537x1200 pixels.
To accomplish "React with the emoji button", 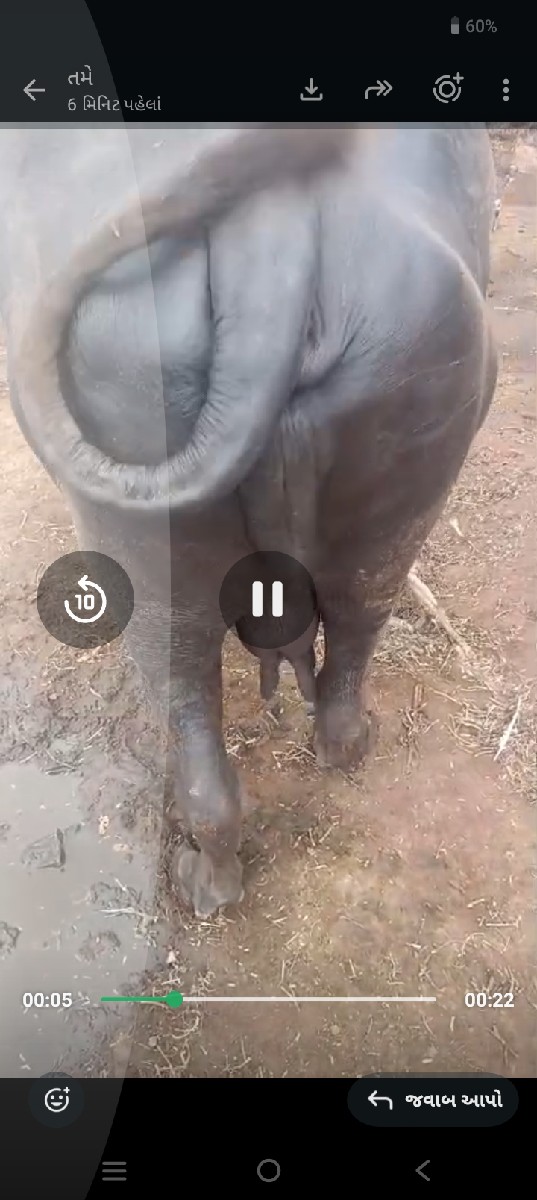I will click(58, 1100).
